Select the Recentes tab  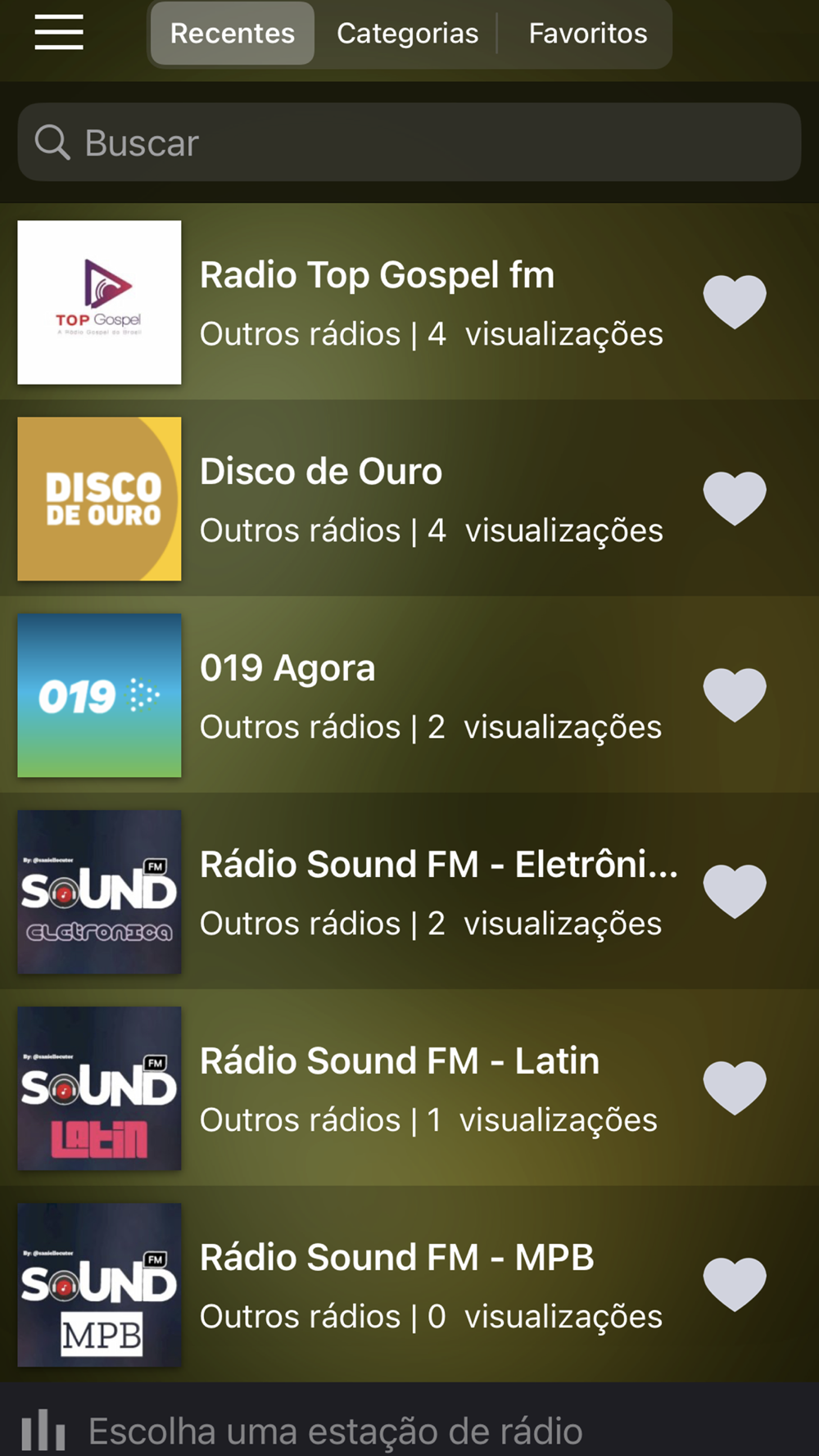coord(232,34)
